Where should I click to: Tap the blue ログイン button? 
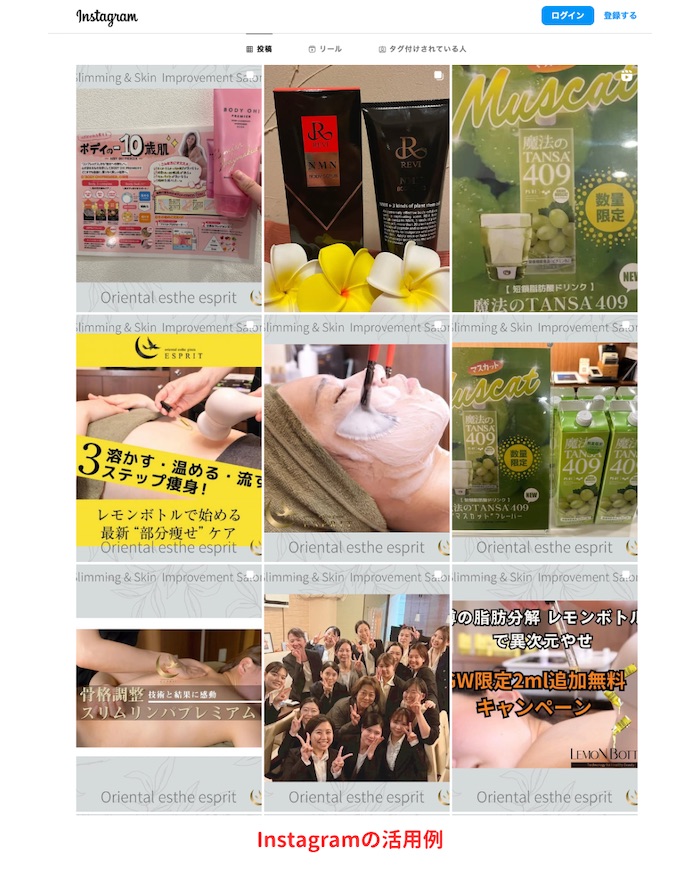click(567, 16)
